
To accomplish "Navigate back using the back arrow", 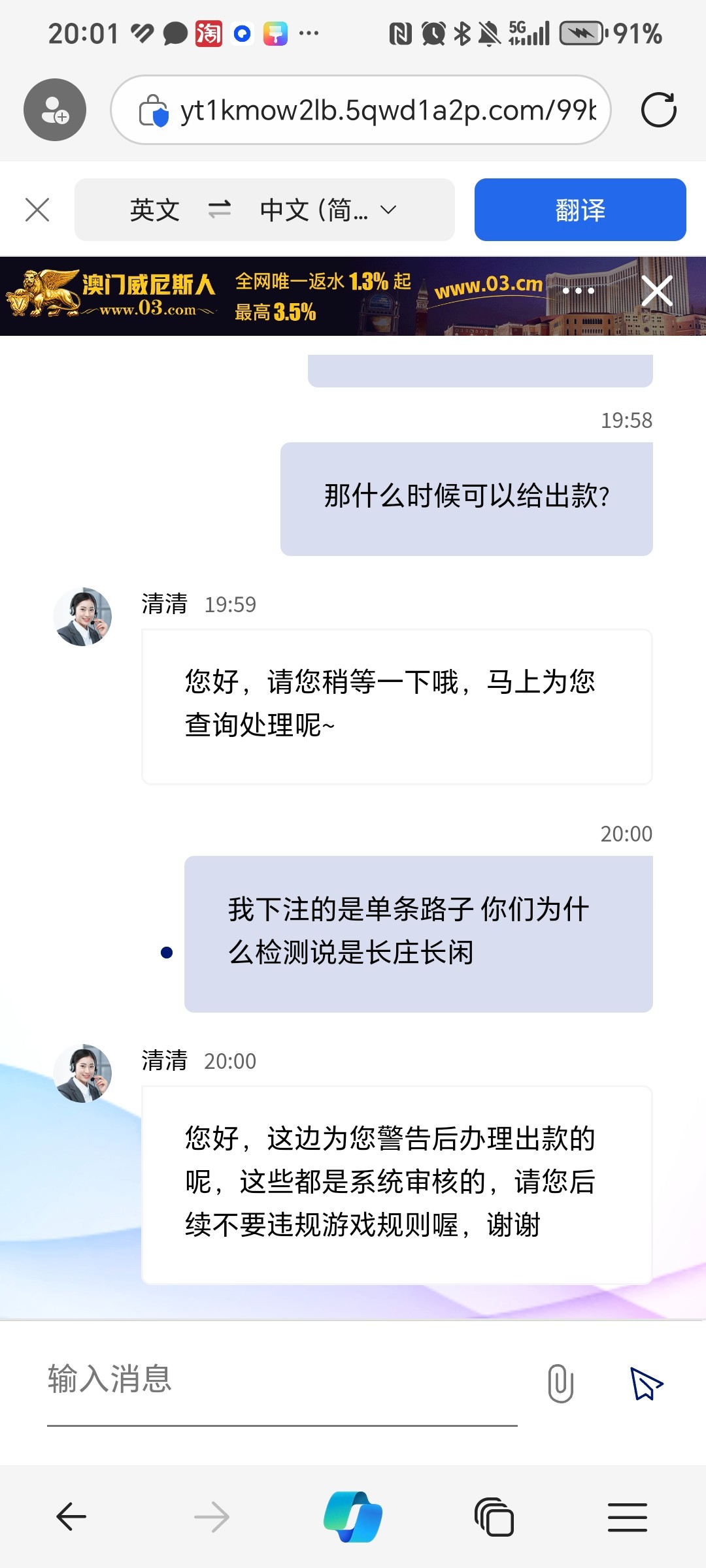I will [x=72, y=1516].
